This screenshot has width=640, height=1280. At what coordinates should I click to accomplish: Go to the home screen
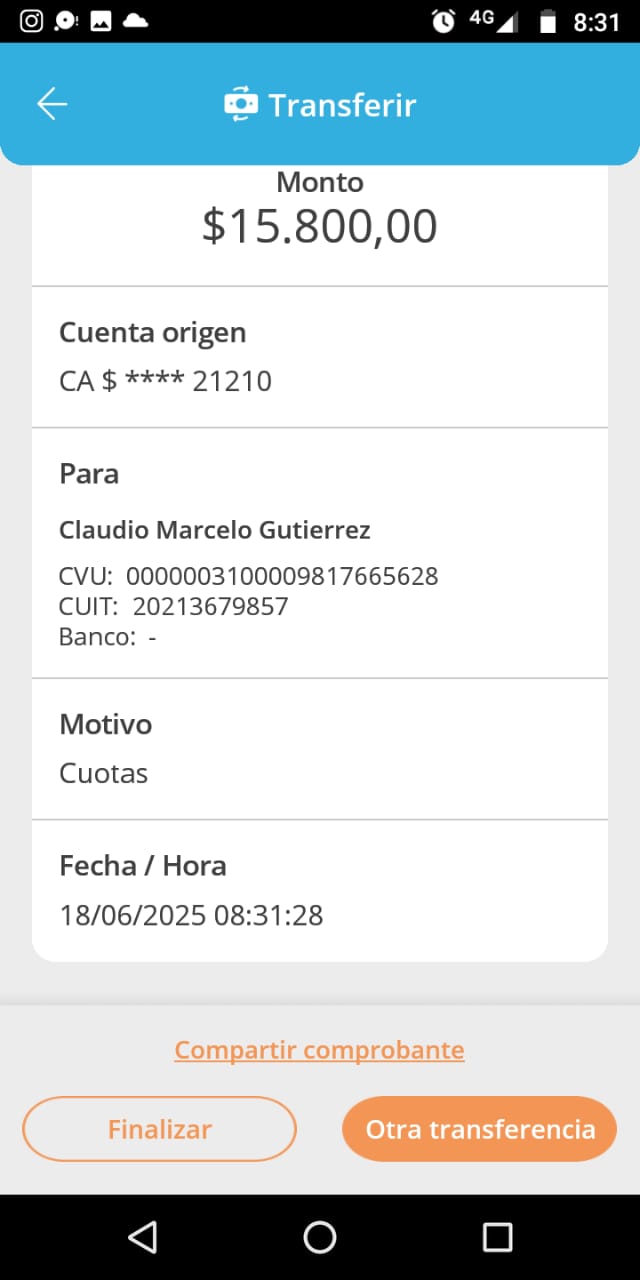(x=320, y=1237)
